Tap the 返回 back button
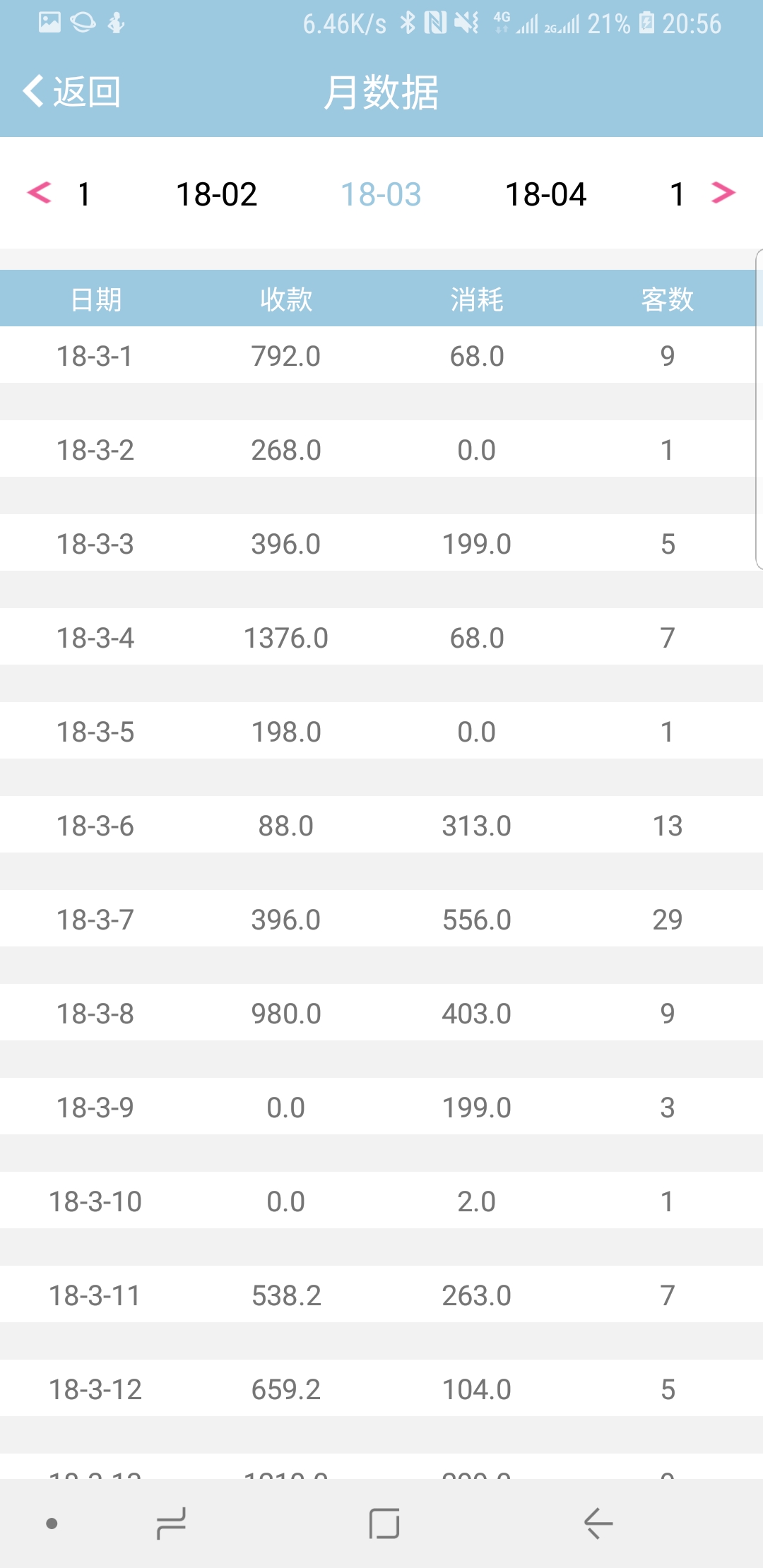Viewport: 763px width, 1568px height. [72, 92]
